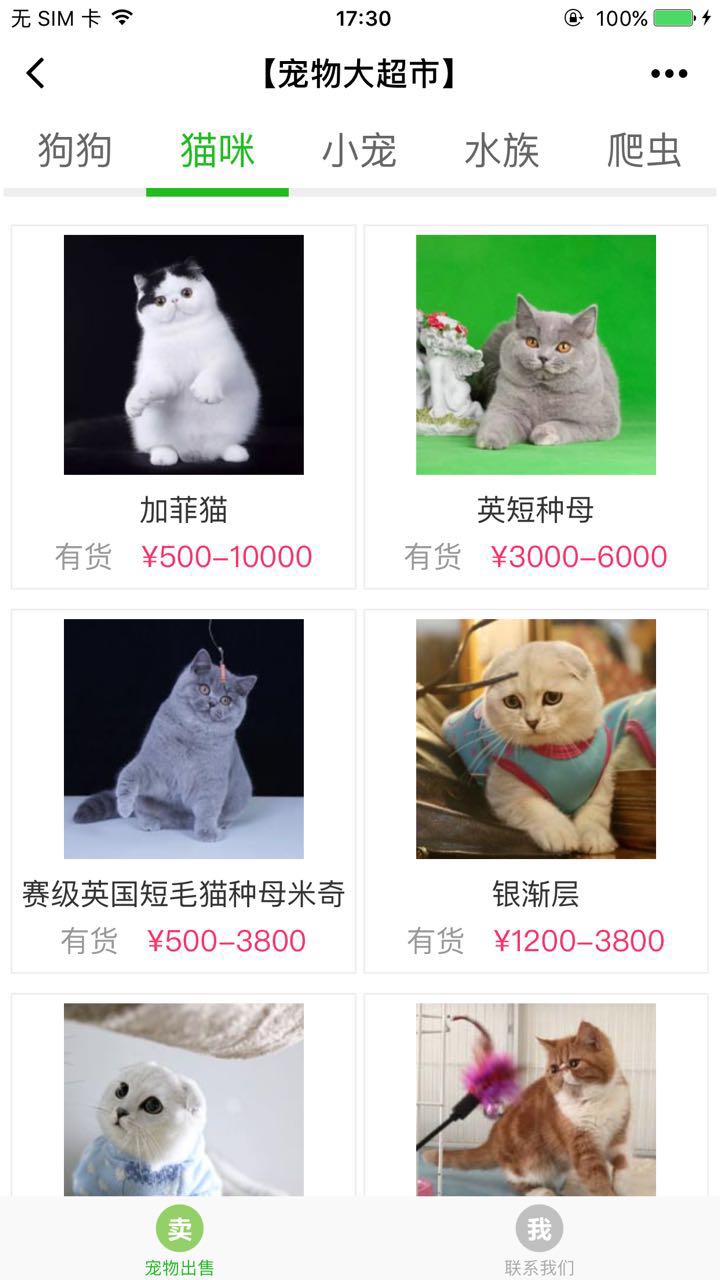Open the 联系我们 bottom tab

coord(540,1240)
